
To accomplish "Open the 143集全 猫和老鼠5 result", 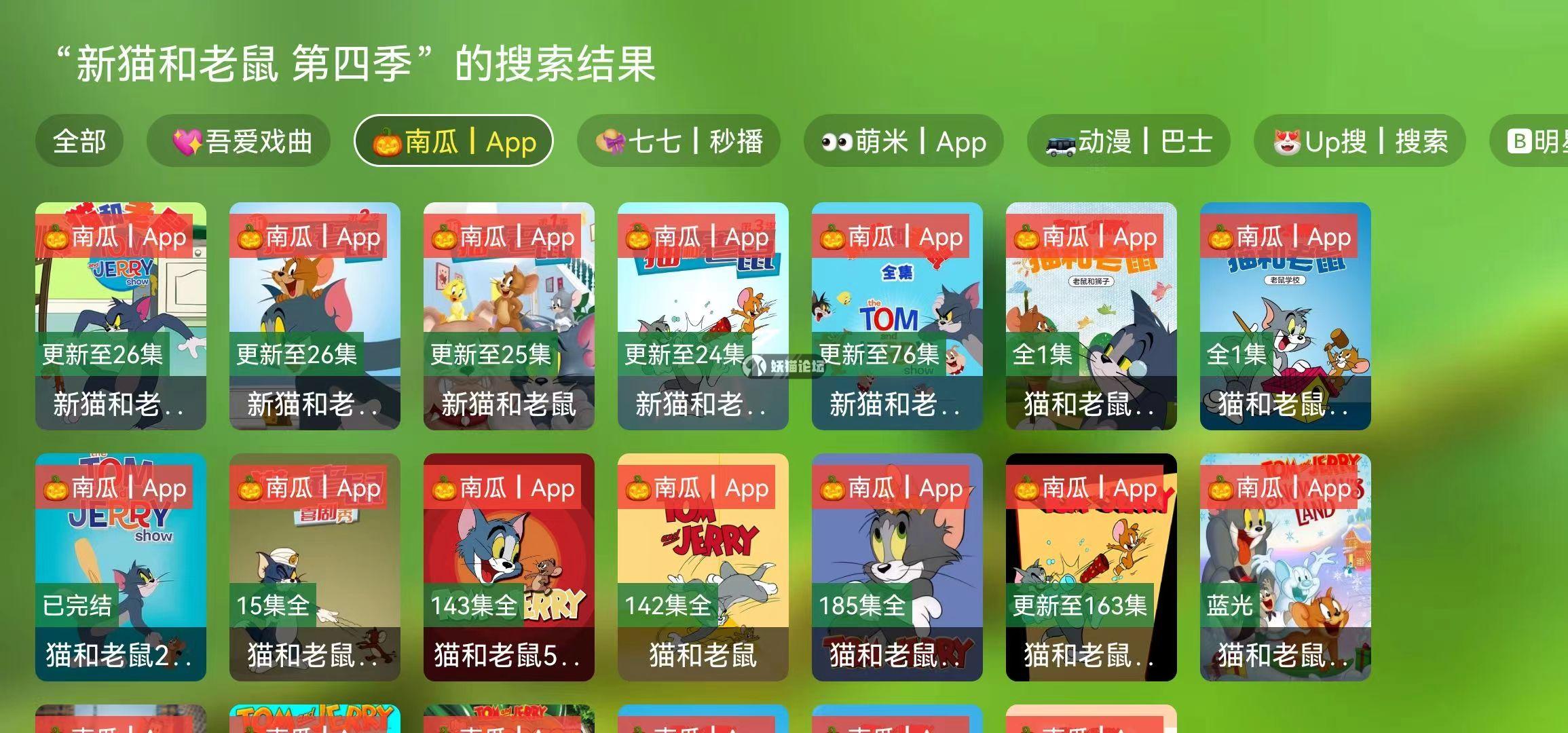I will (x=508, y=567).
